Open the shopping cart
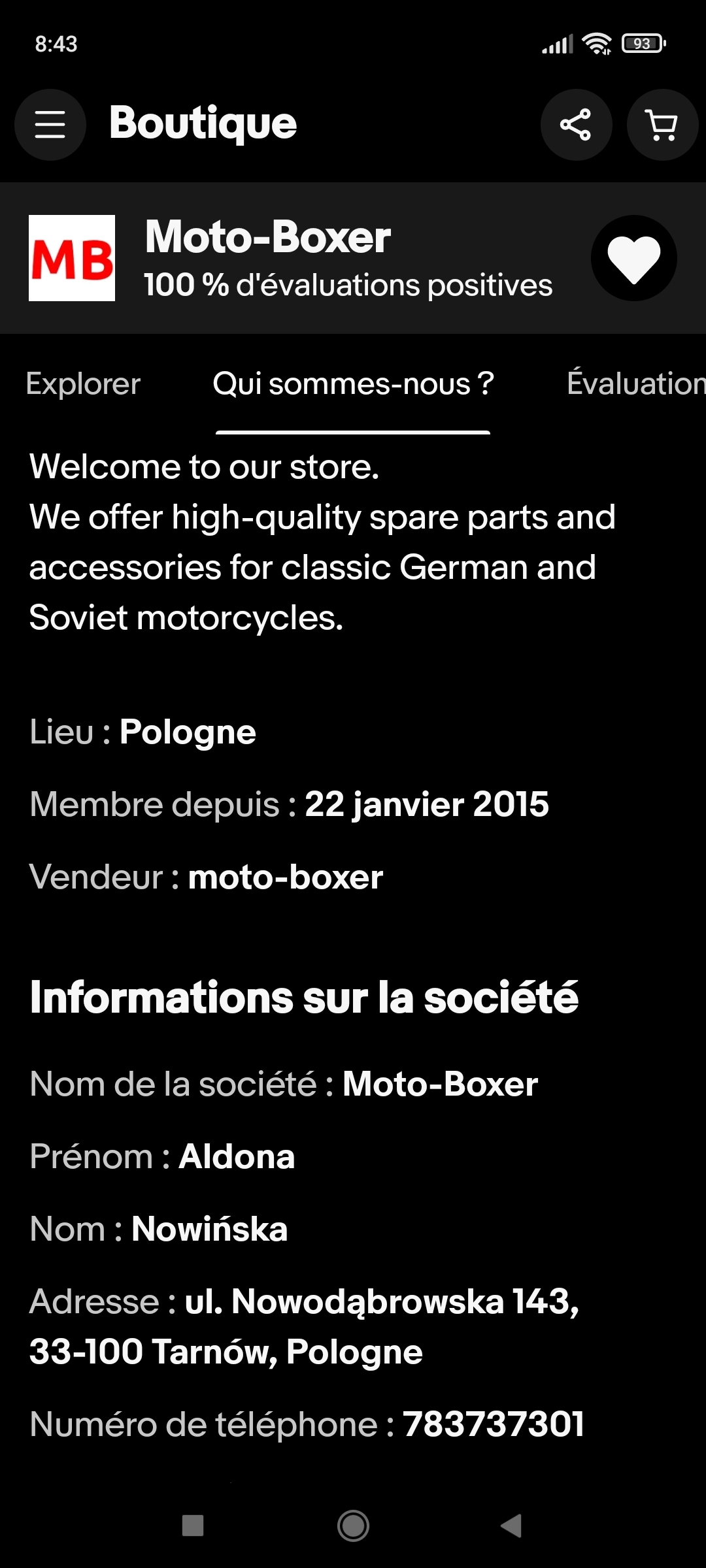Image resolution: width=706 pixels, height=1568 pixels. click(x=662, y=124)
